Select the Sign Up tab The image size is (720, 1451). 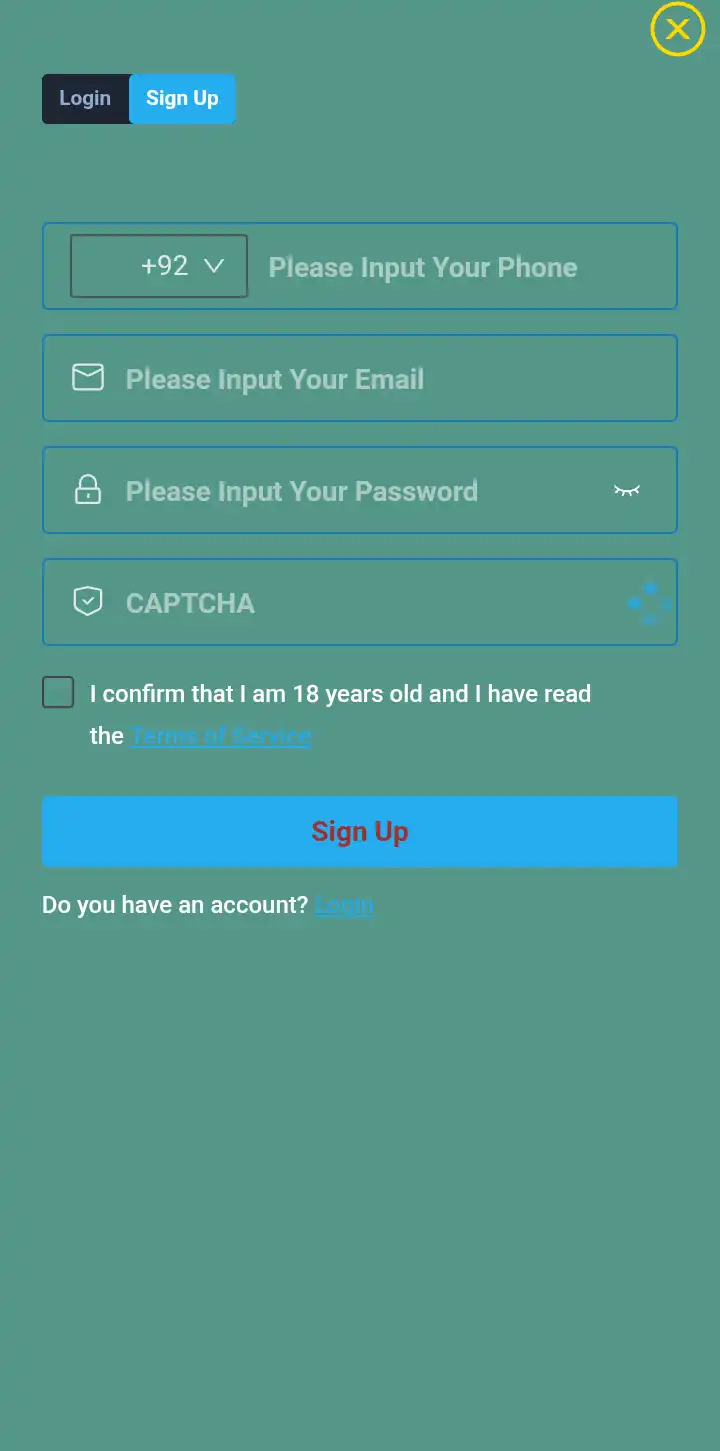(x=182, y=98)
